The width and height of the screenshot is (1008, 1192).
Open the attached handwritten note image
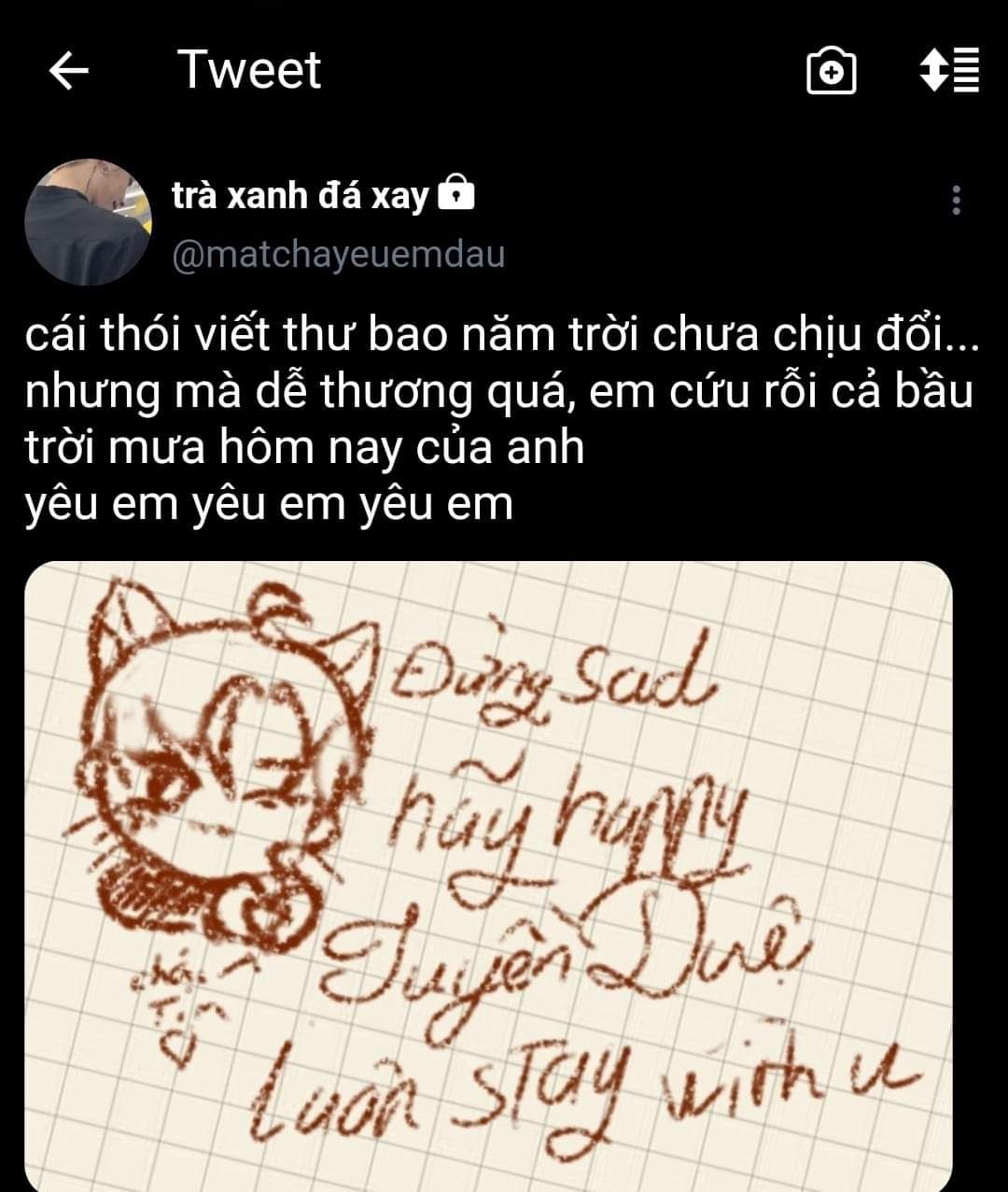(x=488, y=876)
